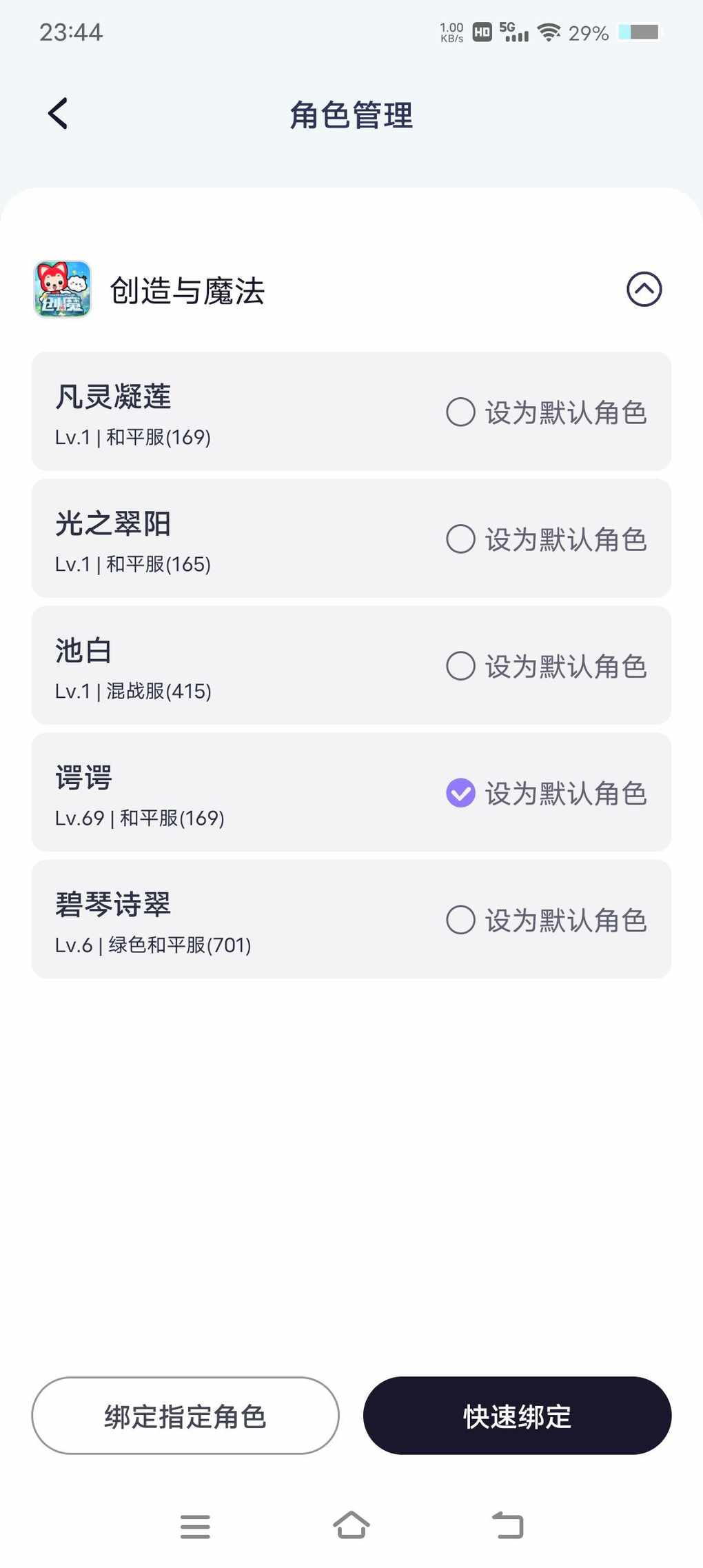Image resolution: width=703 pixels, height=1568 pixels.
Task: Collapse the 创造与魔法 role list
Action: [x=644, y=289]
